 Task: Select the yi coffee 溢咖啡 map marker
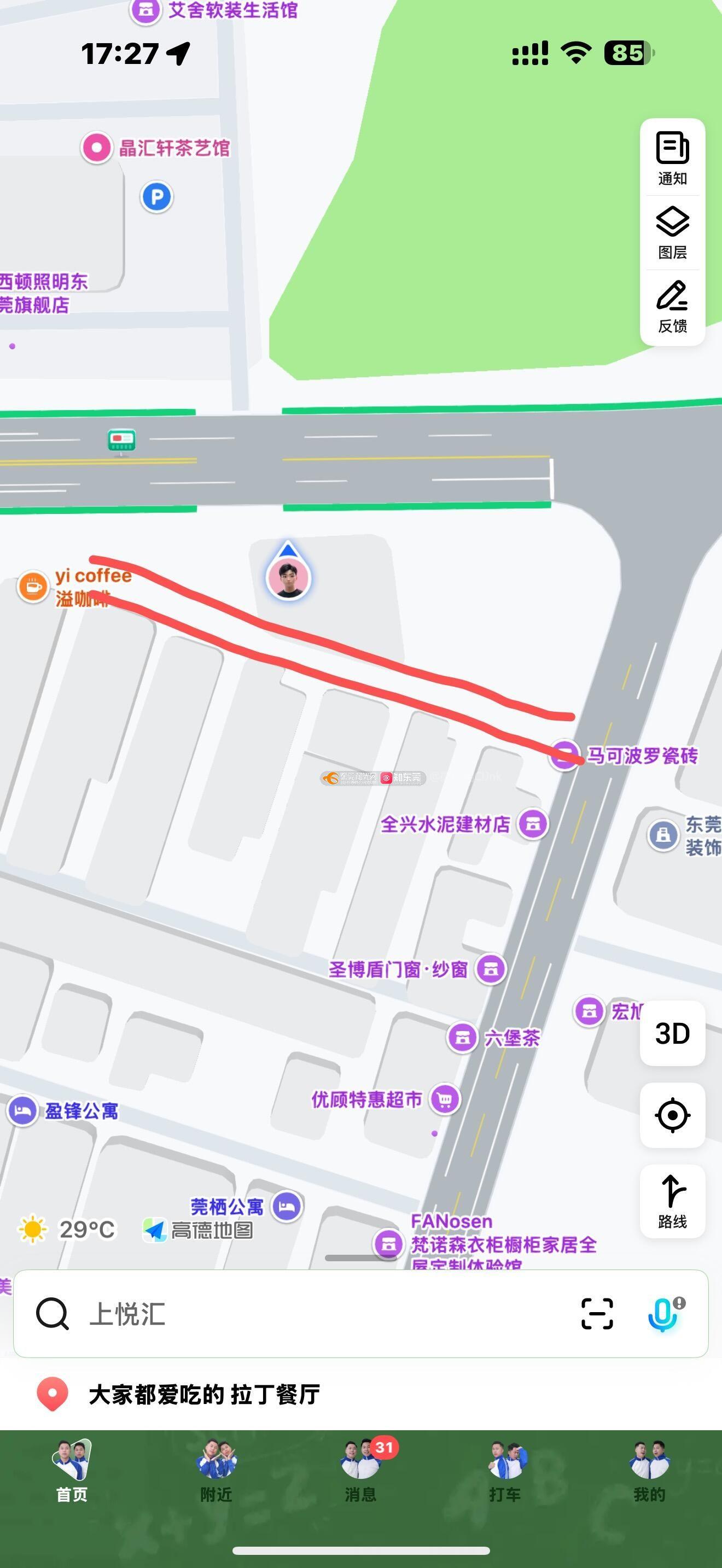[x=33, y=587]
